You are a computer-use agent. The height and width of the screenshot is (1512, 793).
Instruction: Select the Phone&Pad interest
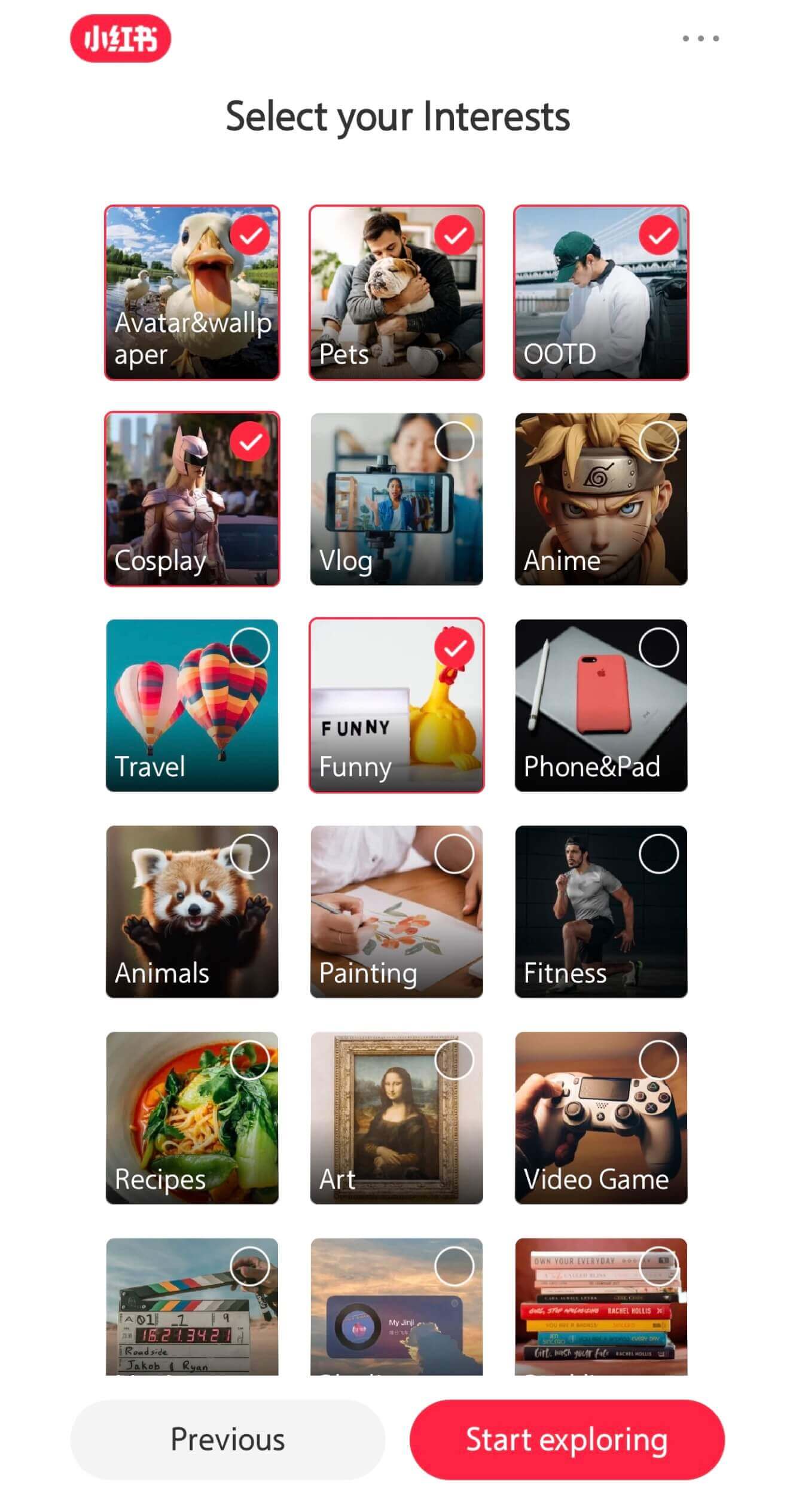(x=601, y=705)
